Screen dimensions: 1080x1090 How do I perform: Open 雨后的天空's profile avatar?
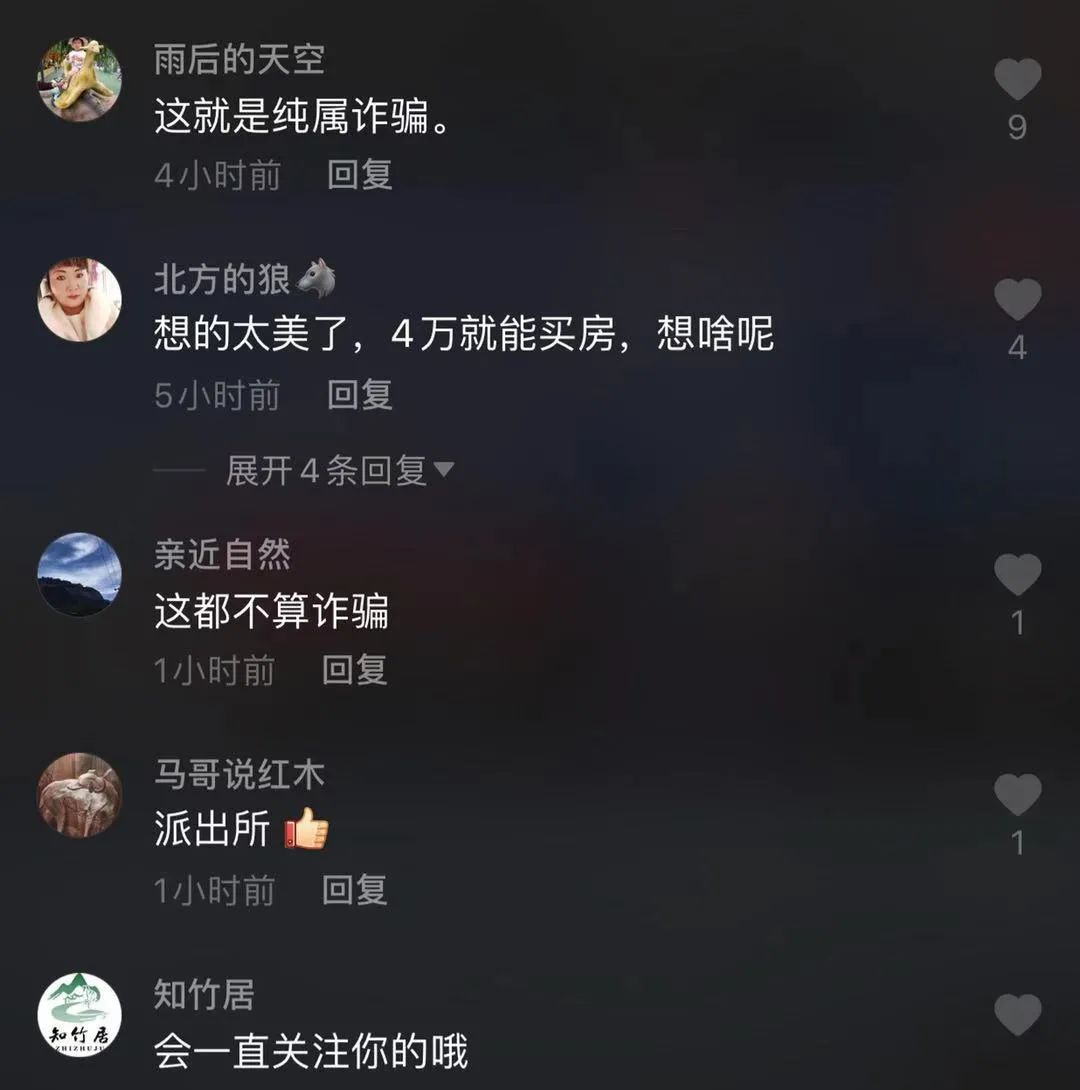click(x=79, y=80)
